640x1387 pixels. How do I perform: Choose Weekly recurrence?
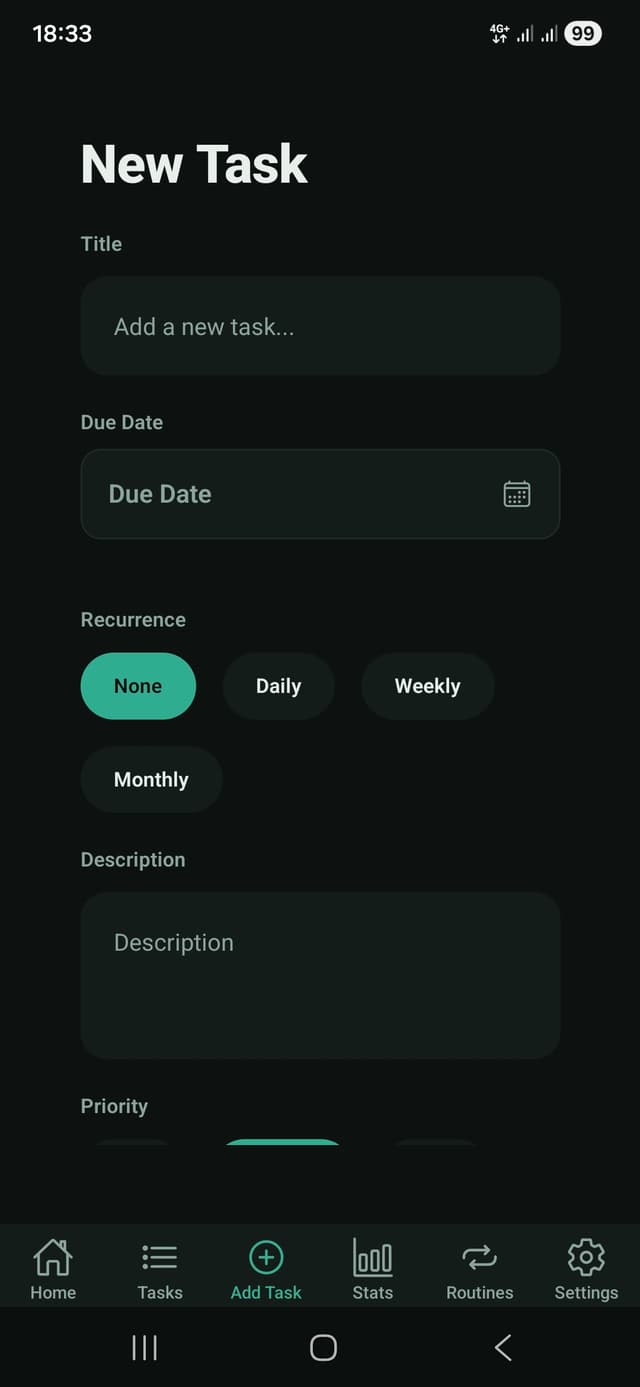pos(427,686)
